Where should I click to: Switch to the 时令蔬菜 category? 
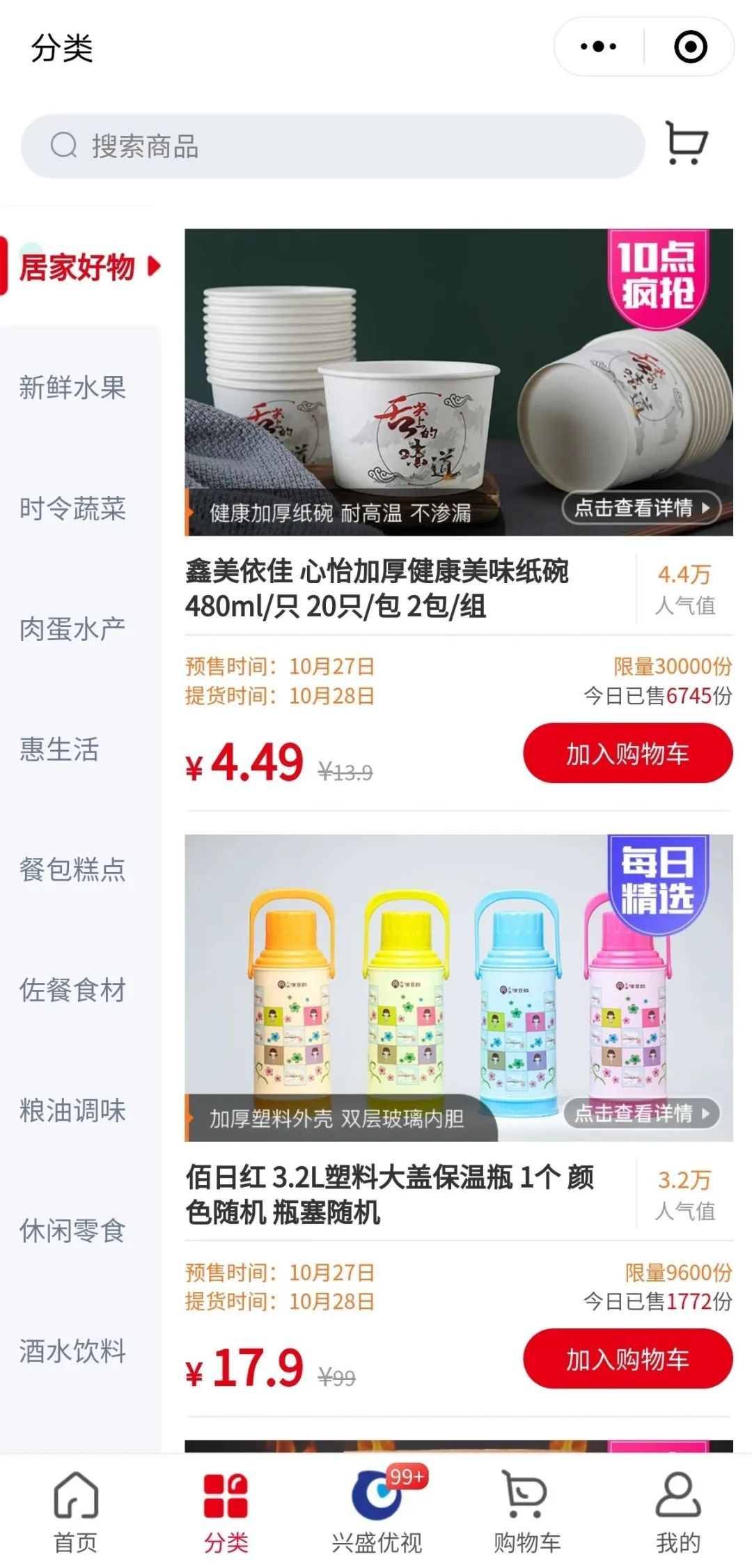click(73, 509)
